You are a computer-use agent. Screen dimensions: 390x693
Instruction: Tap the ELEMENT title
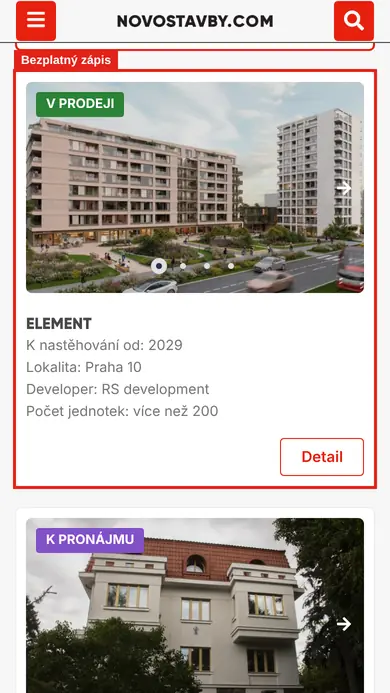(59, 324)
